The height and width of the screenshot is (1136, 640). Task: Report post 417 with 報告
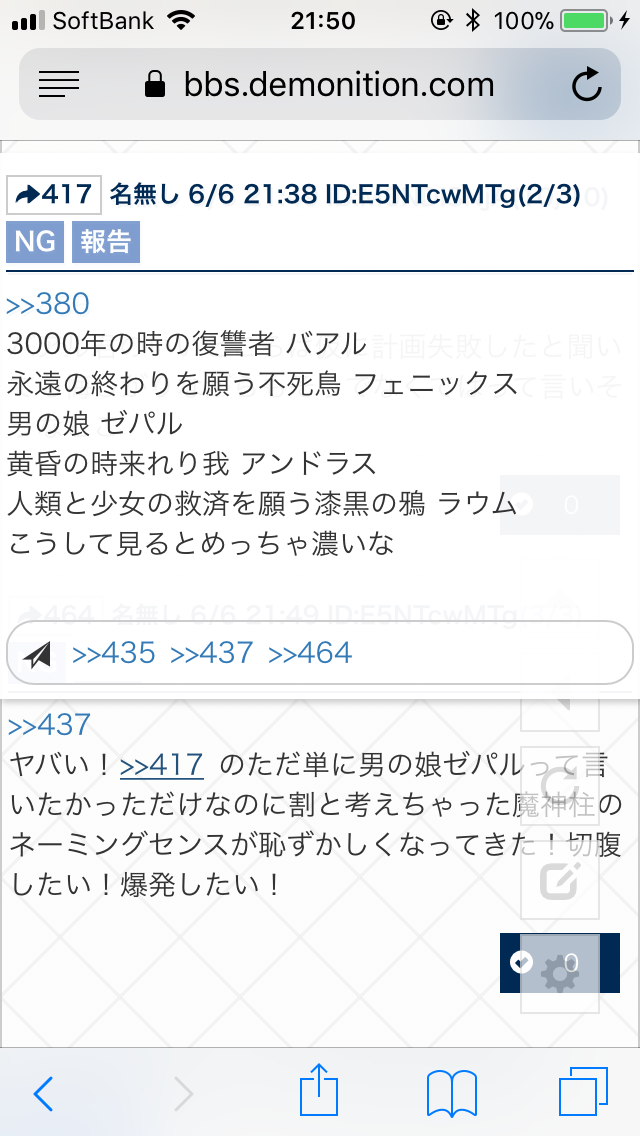pyautogui.click(x=105, y=243)
